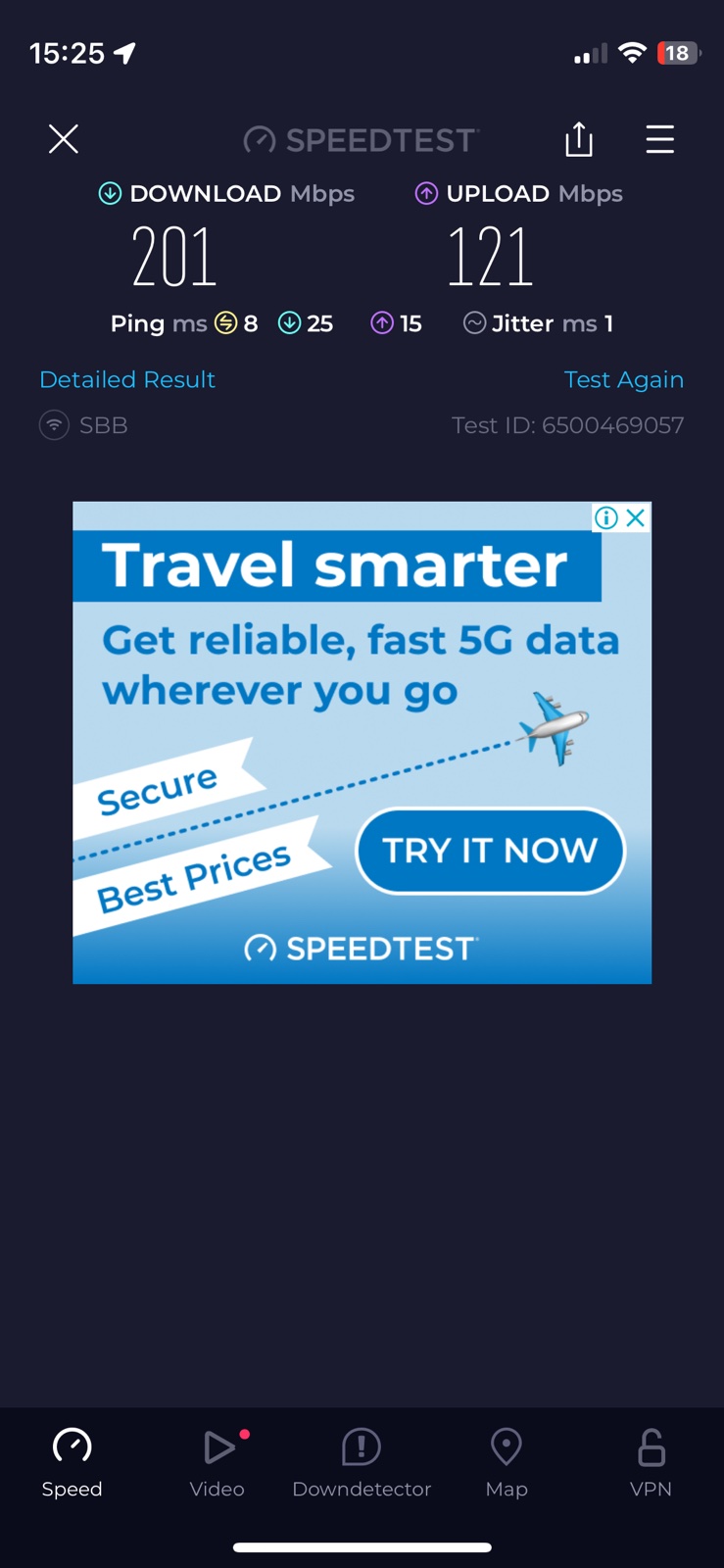Open Detailed Result

[127, 379]
